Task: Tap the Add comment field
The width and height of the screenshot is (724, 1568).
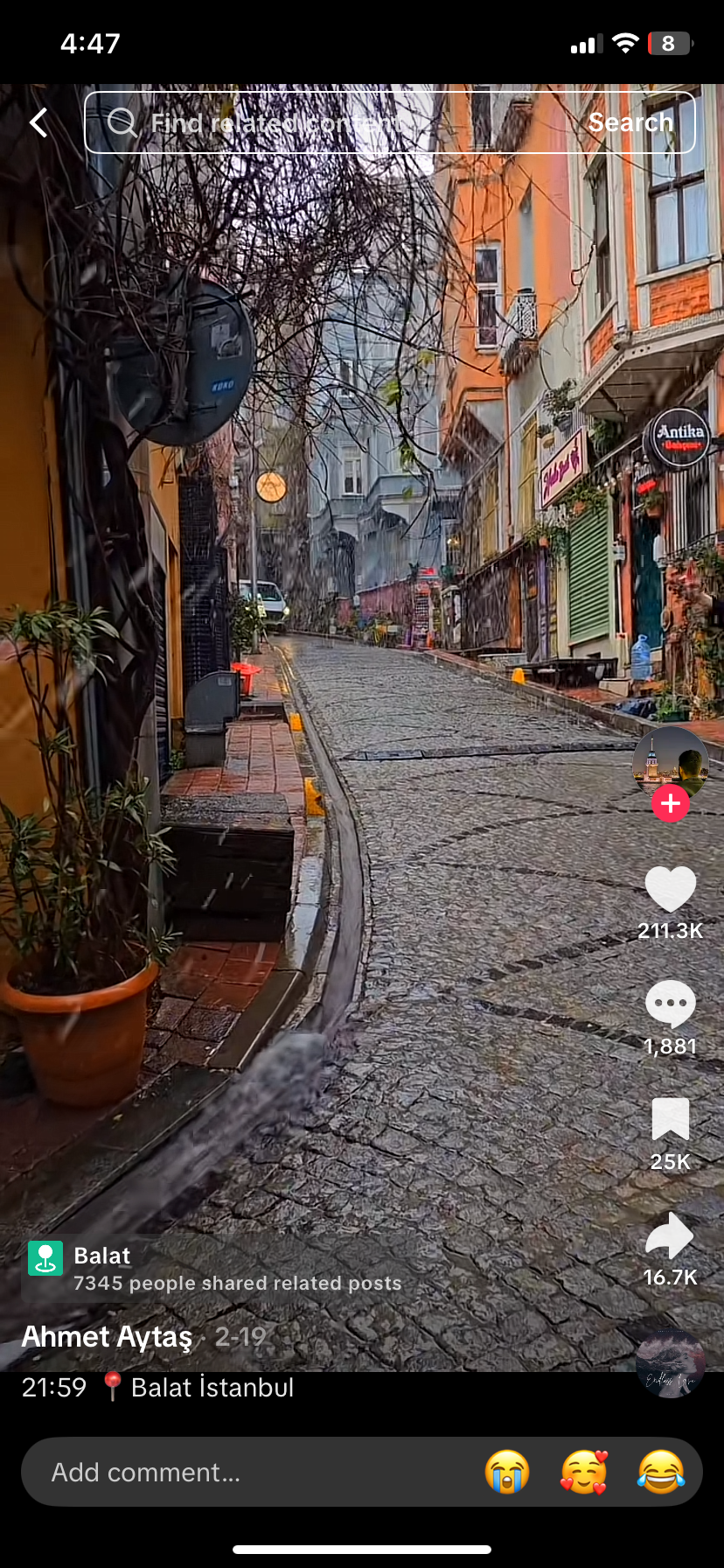Action: click(x=245, y=1473)
